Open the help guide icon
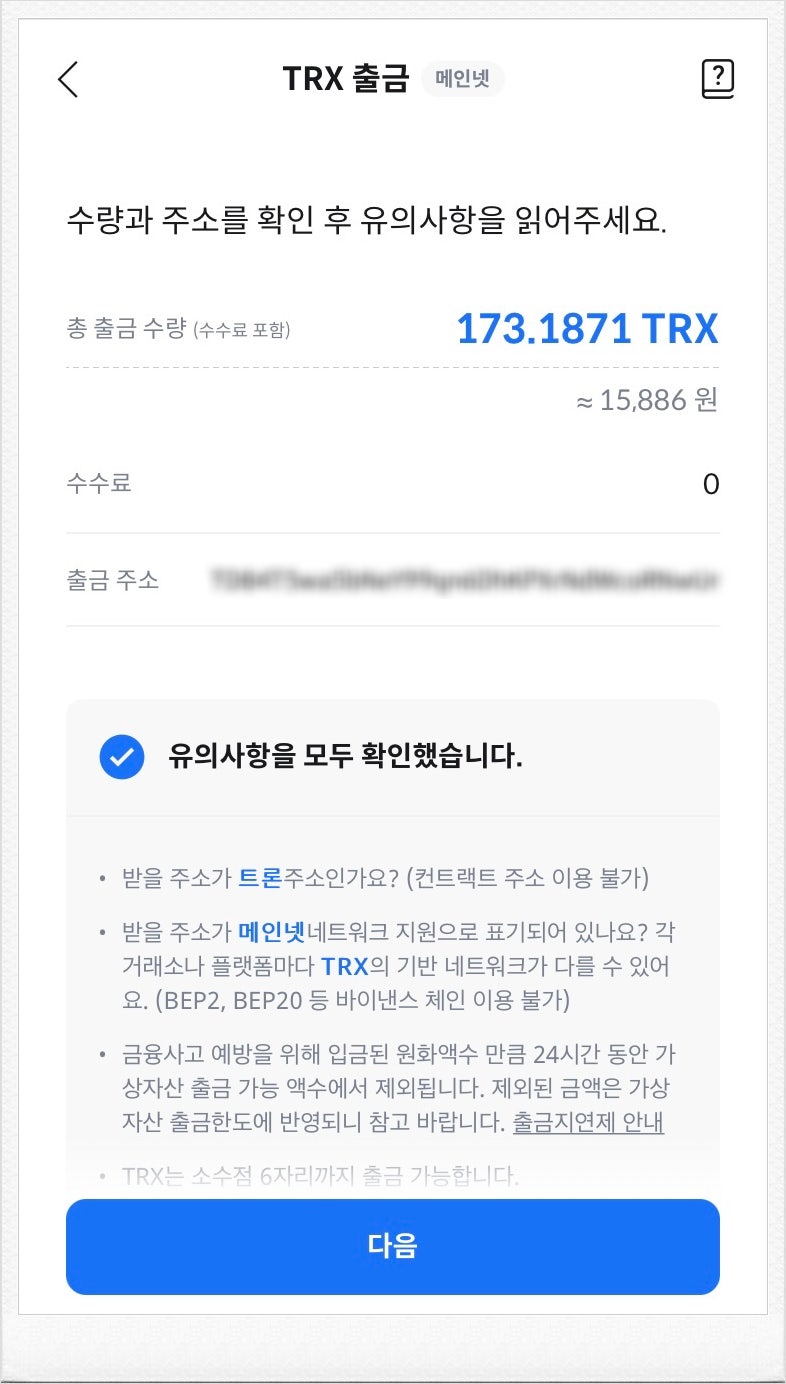The height and width of the screenshot is (1384, 786). click(718, 79)
